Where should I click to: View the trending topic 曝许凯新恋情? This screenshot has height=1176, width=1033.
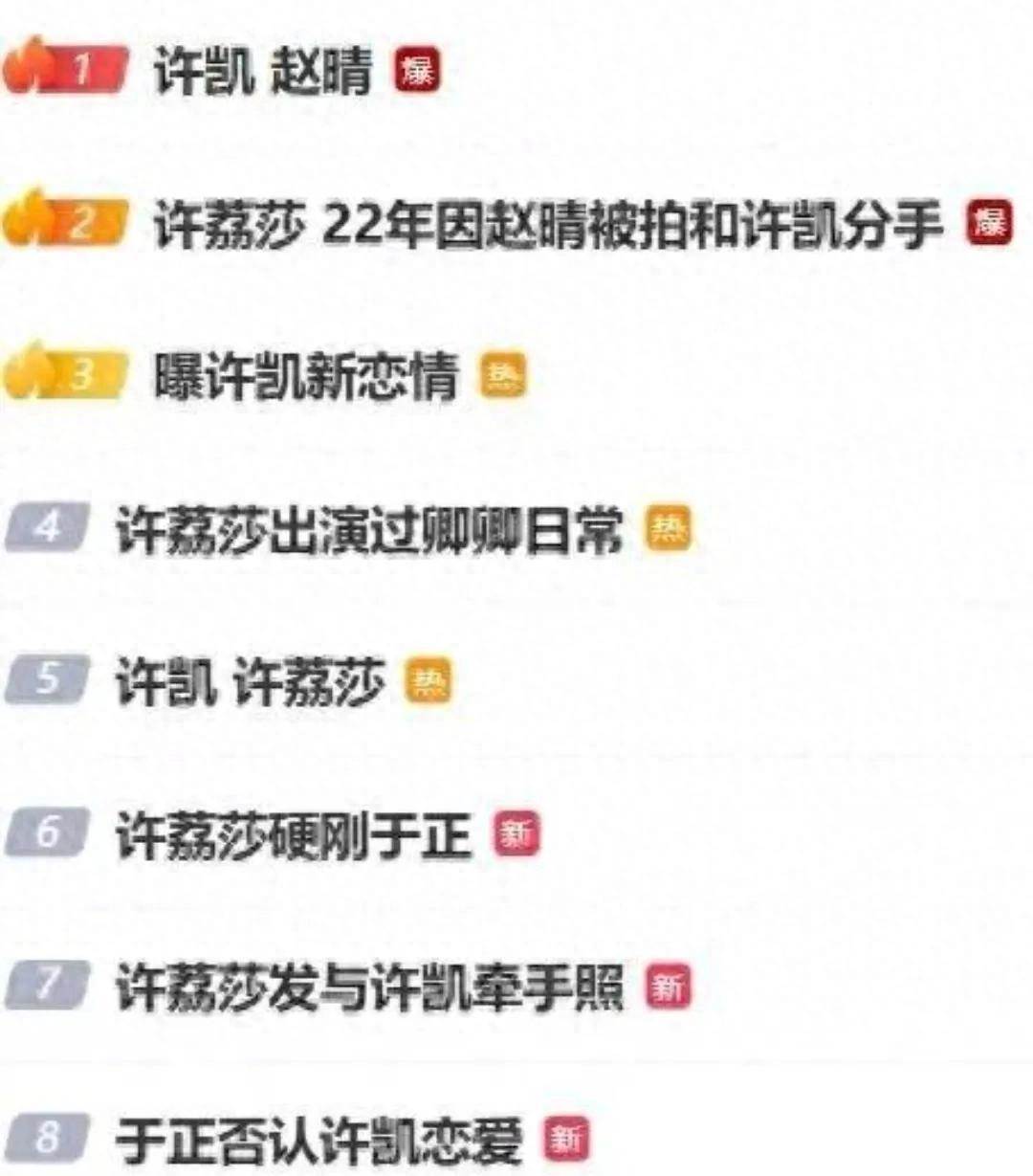click(x=306, y=376)
